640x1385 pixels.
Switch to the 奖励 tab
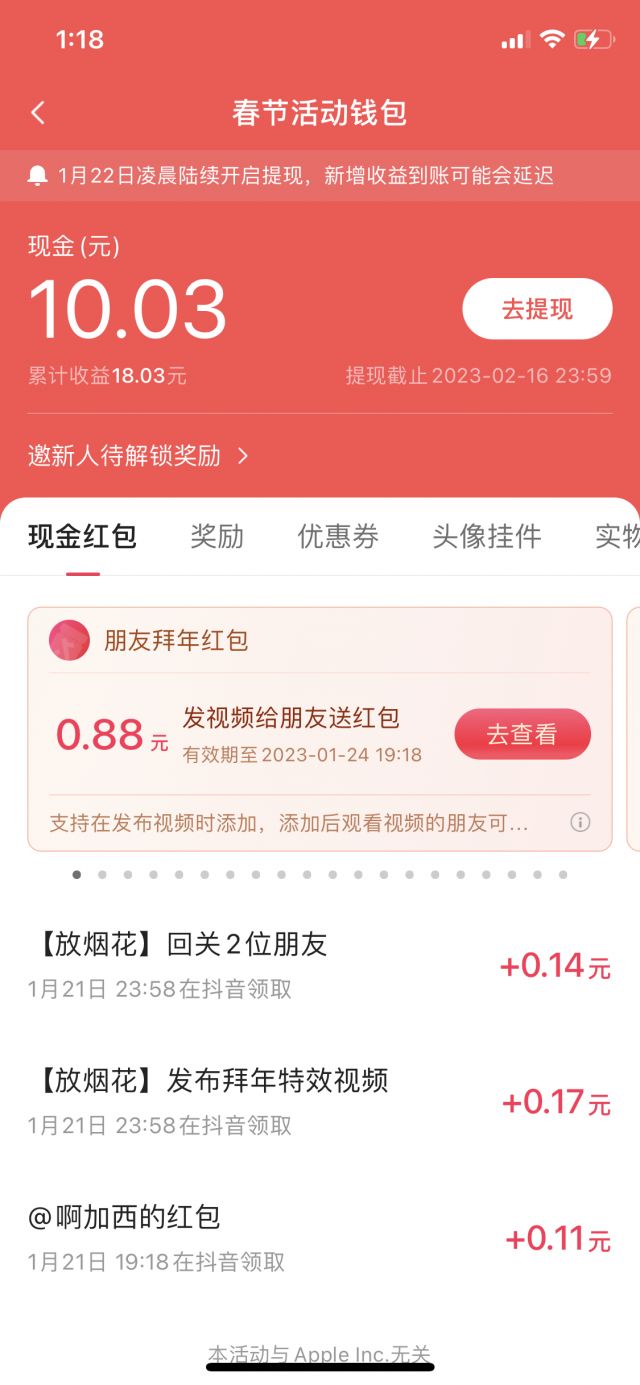coord(217,537)
